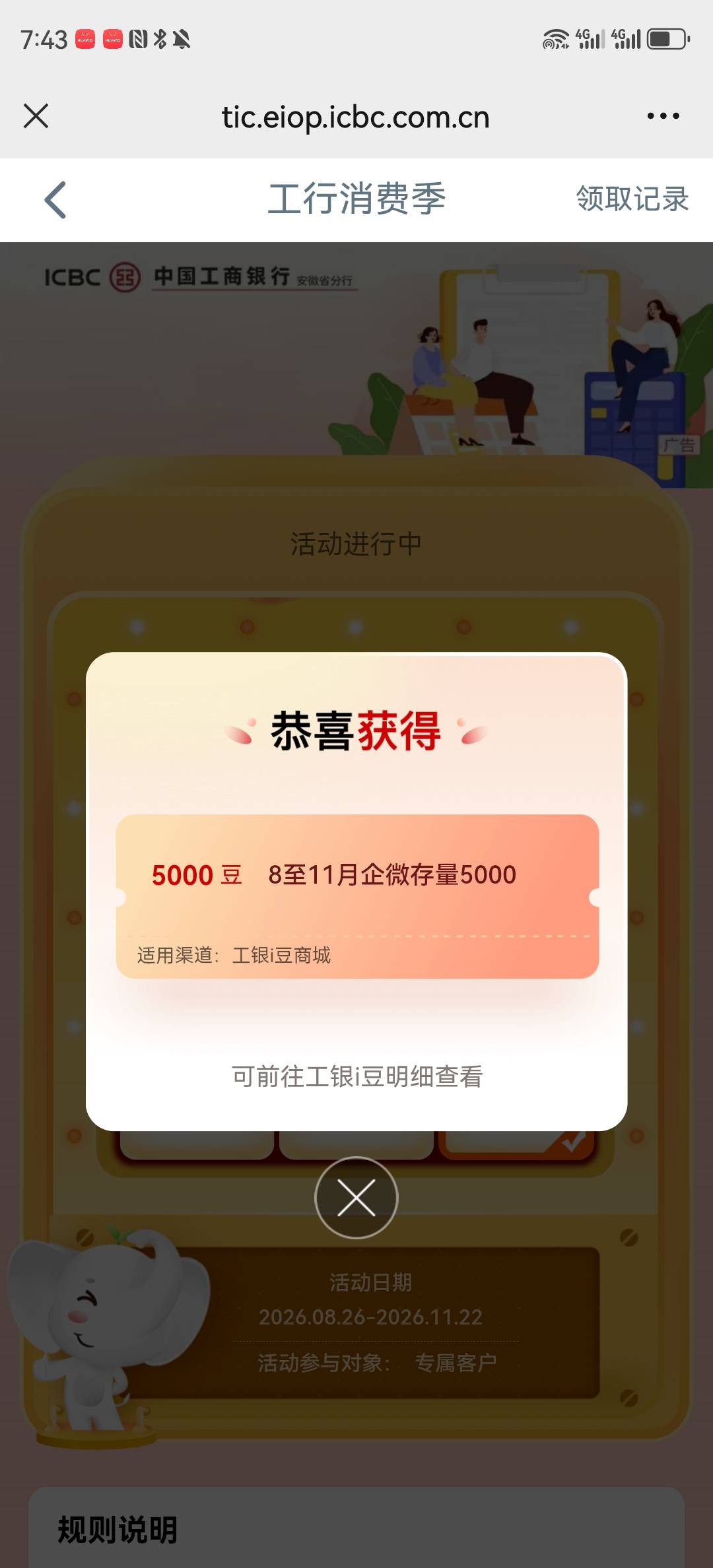The width and height of the screenshot is (713, 1568).
Task: Open 领取记录 claim records
Action: click(x=632, y=199)
